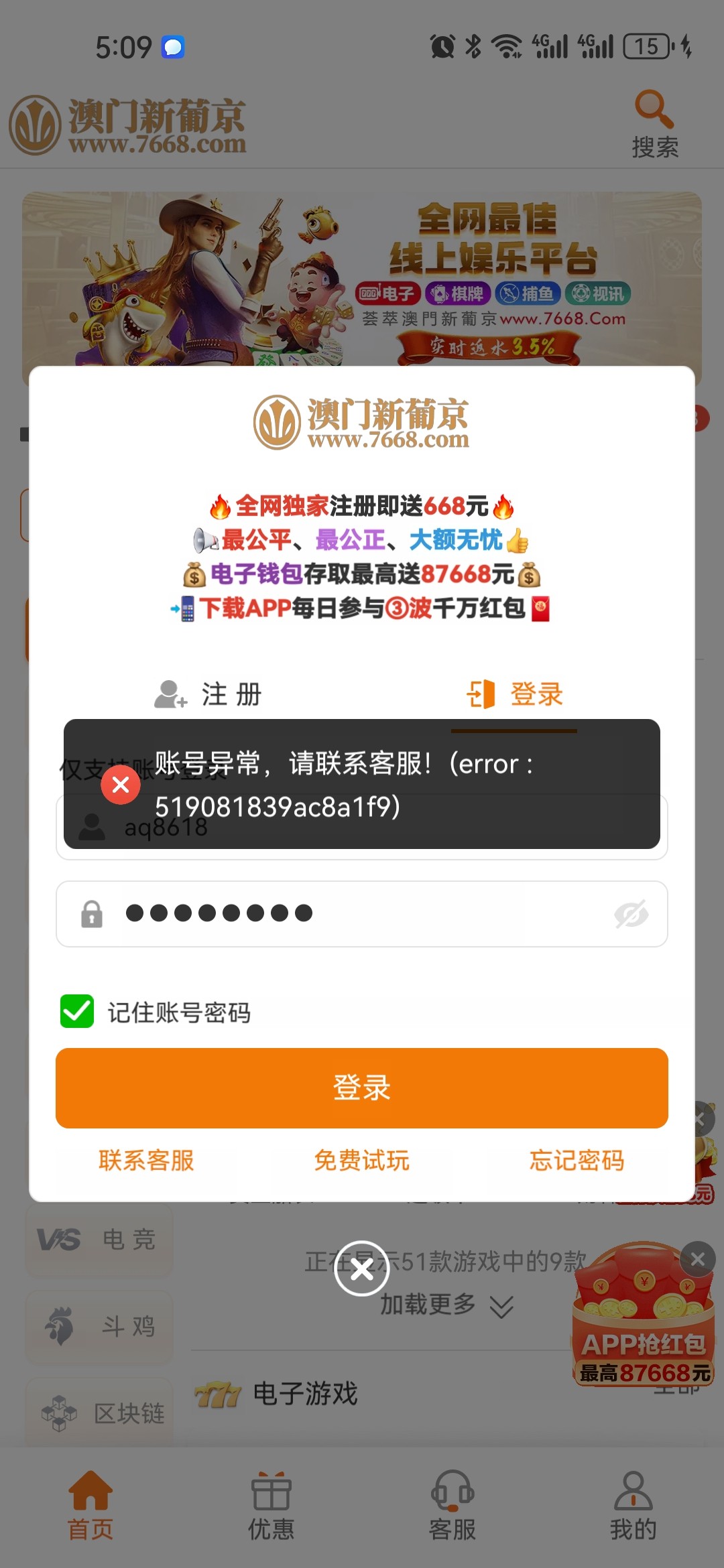Select the 登录 tab
Screen dimensions: 724x1568
coord(515,694)
